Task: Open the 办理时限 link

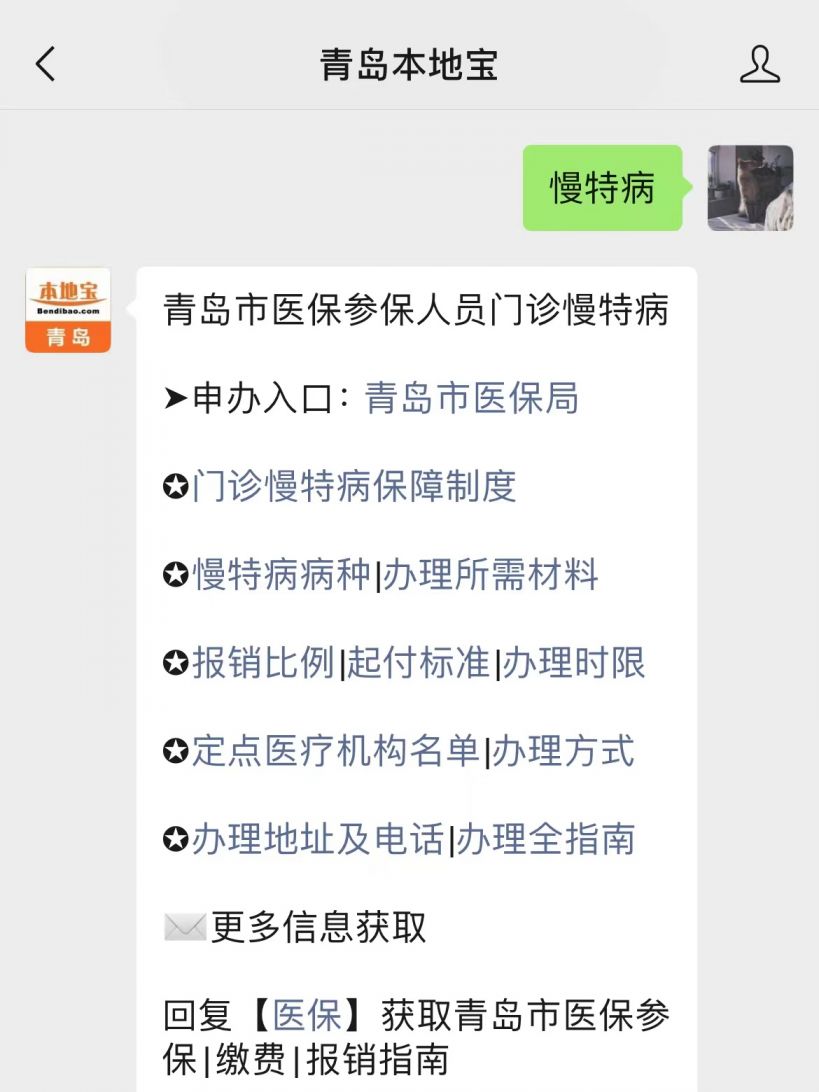Action: [x=574, y=663]
